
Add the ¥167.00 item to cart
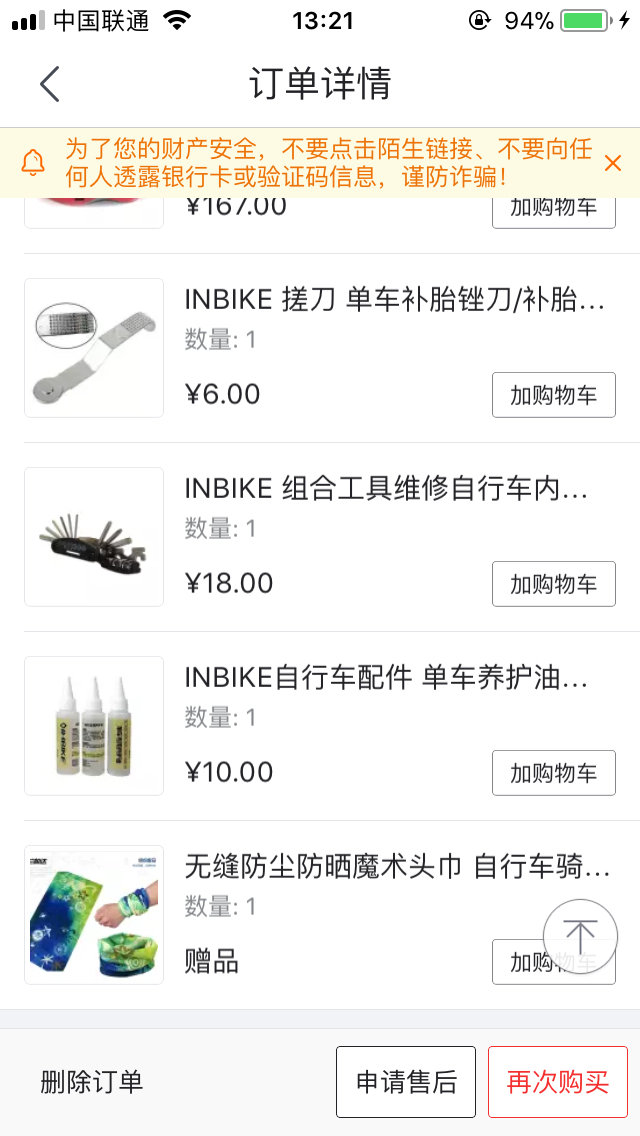tap(553, 211)
